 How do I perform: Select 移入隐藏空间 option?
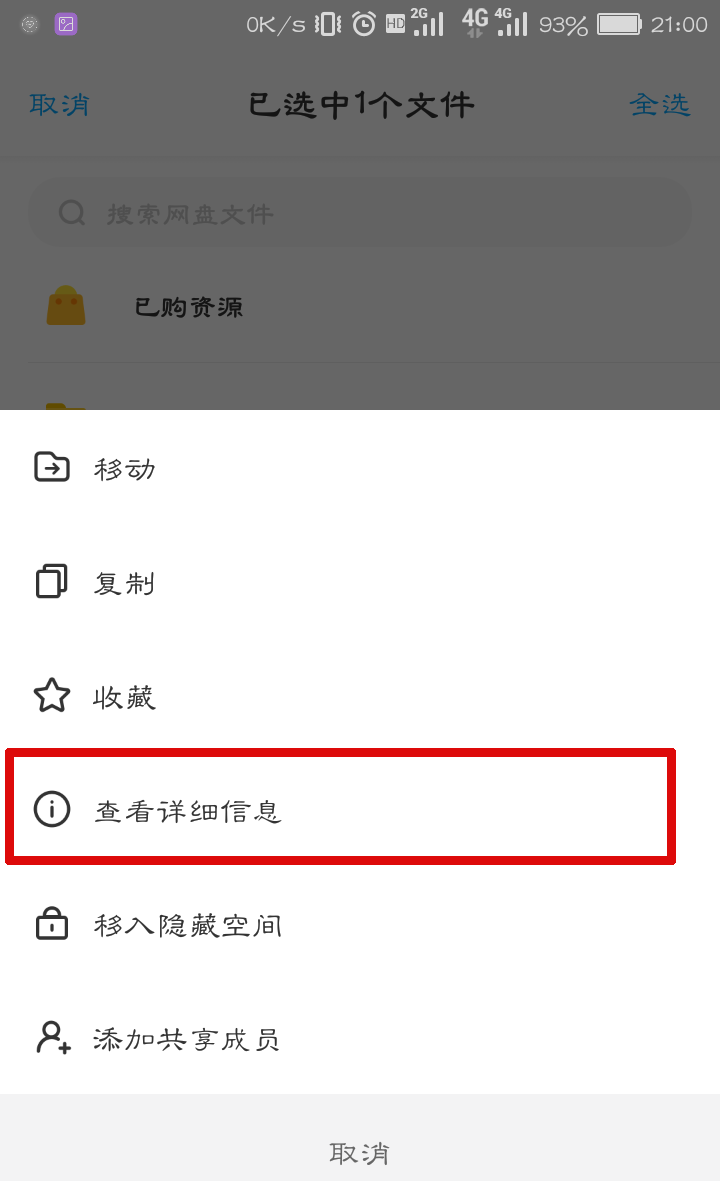(x=188, y=925)
